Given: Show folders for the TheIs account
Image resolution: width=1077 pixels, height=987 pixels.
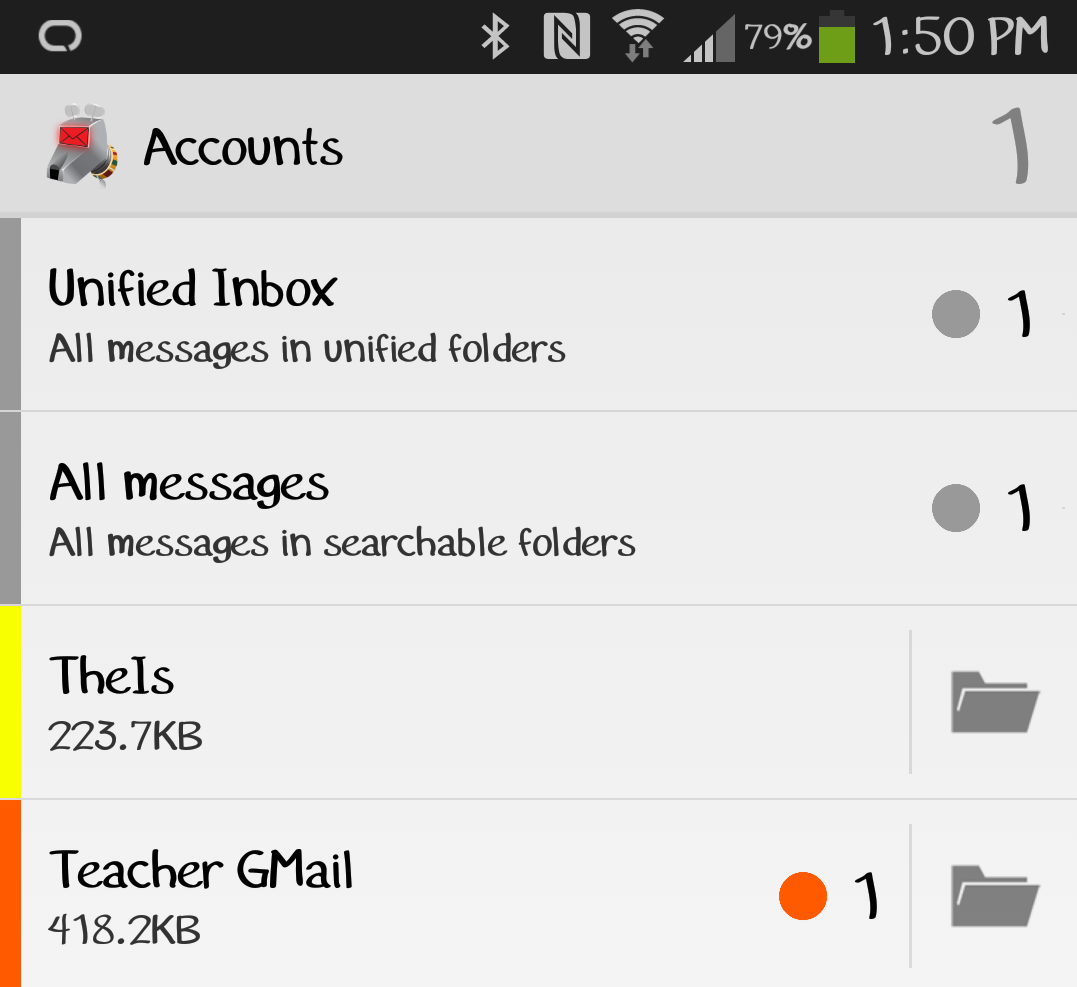Looking at the screenshot, I should 995,702.
